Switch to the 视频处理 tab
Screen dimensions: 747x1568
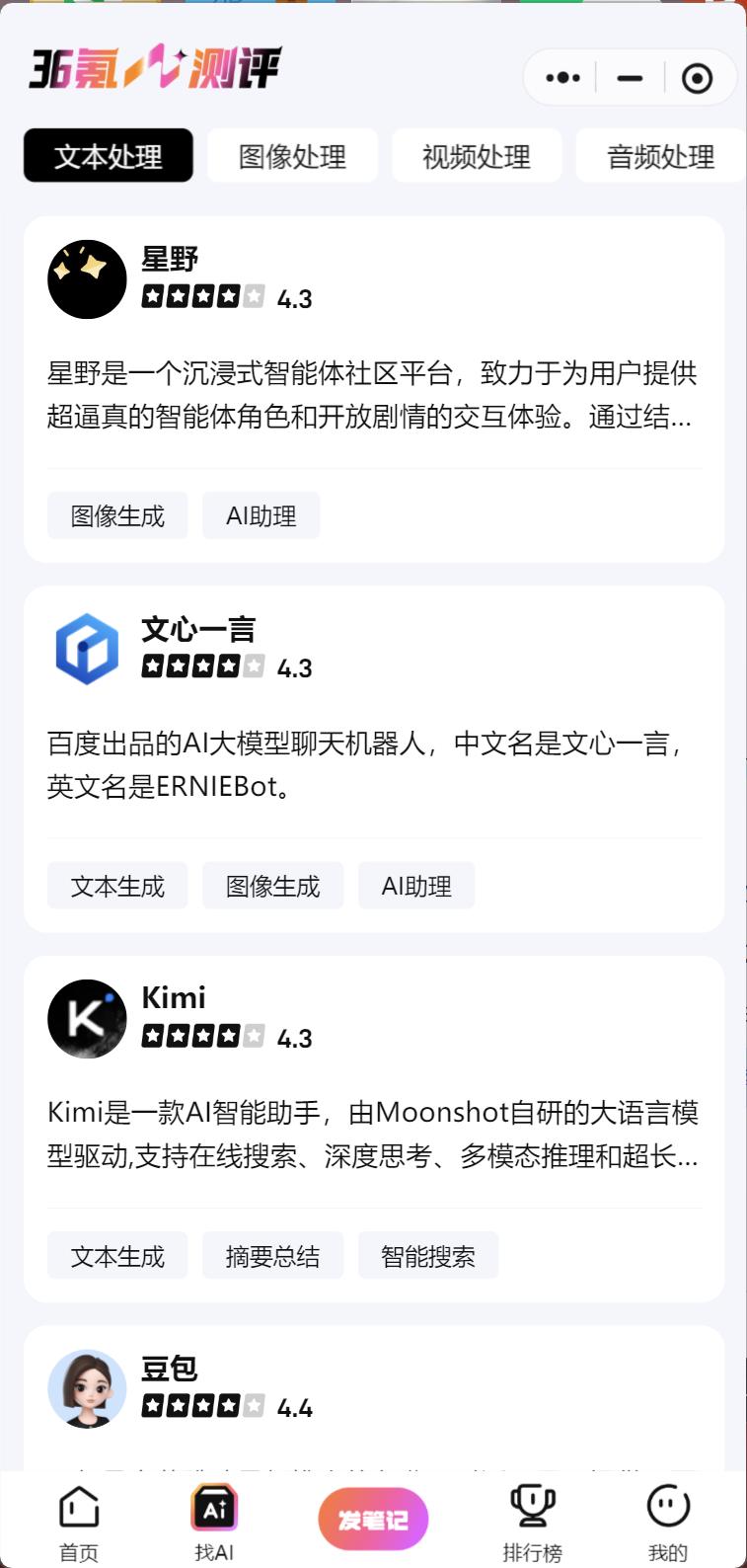click(477, 156)
